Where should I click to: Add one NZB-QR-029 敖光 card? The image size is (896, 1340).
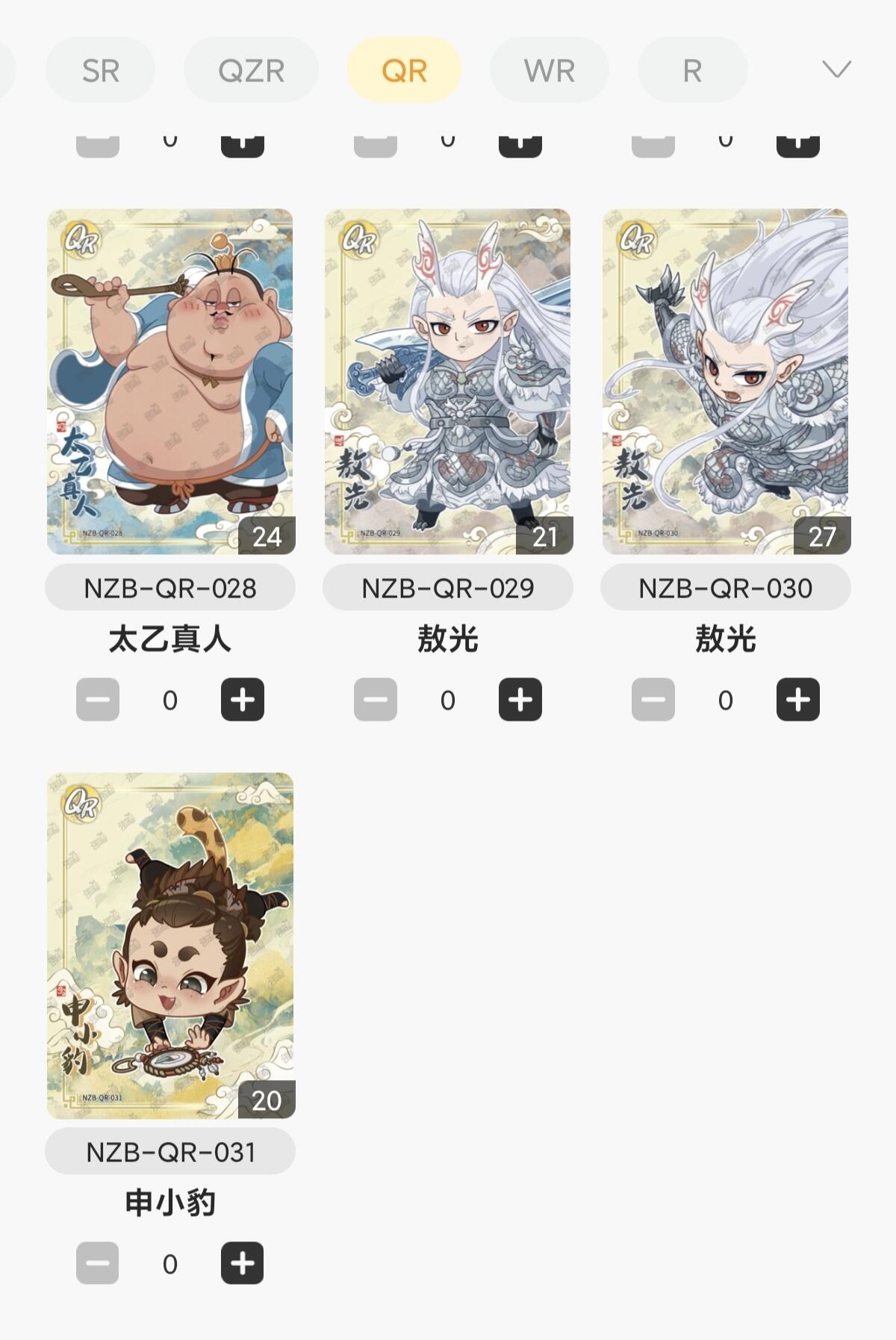coord(520,700)
